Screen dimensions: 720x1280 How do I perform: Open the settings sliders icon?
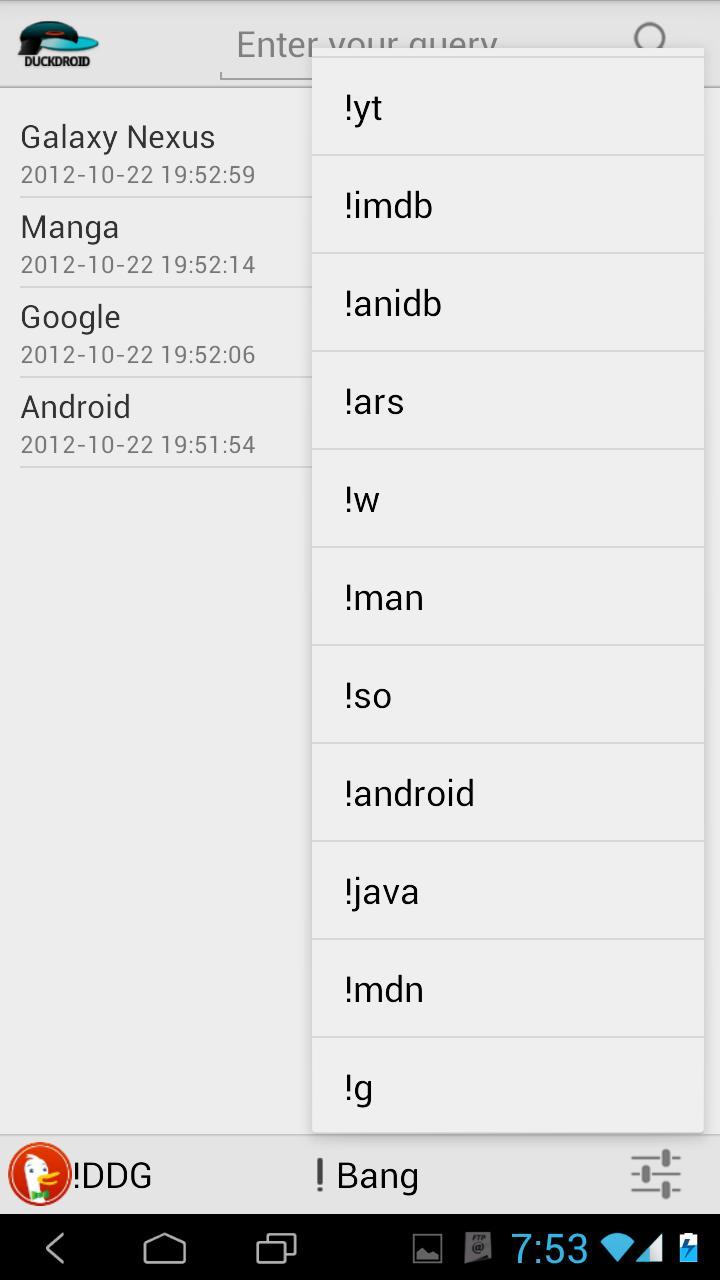[656, 1174]
